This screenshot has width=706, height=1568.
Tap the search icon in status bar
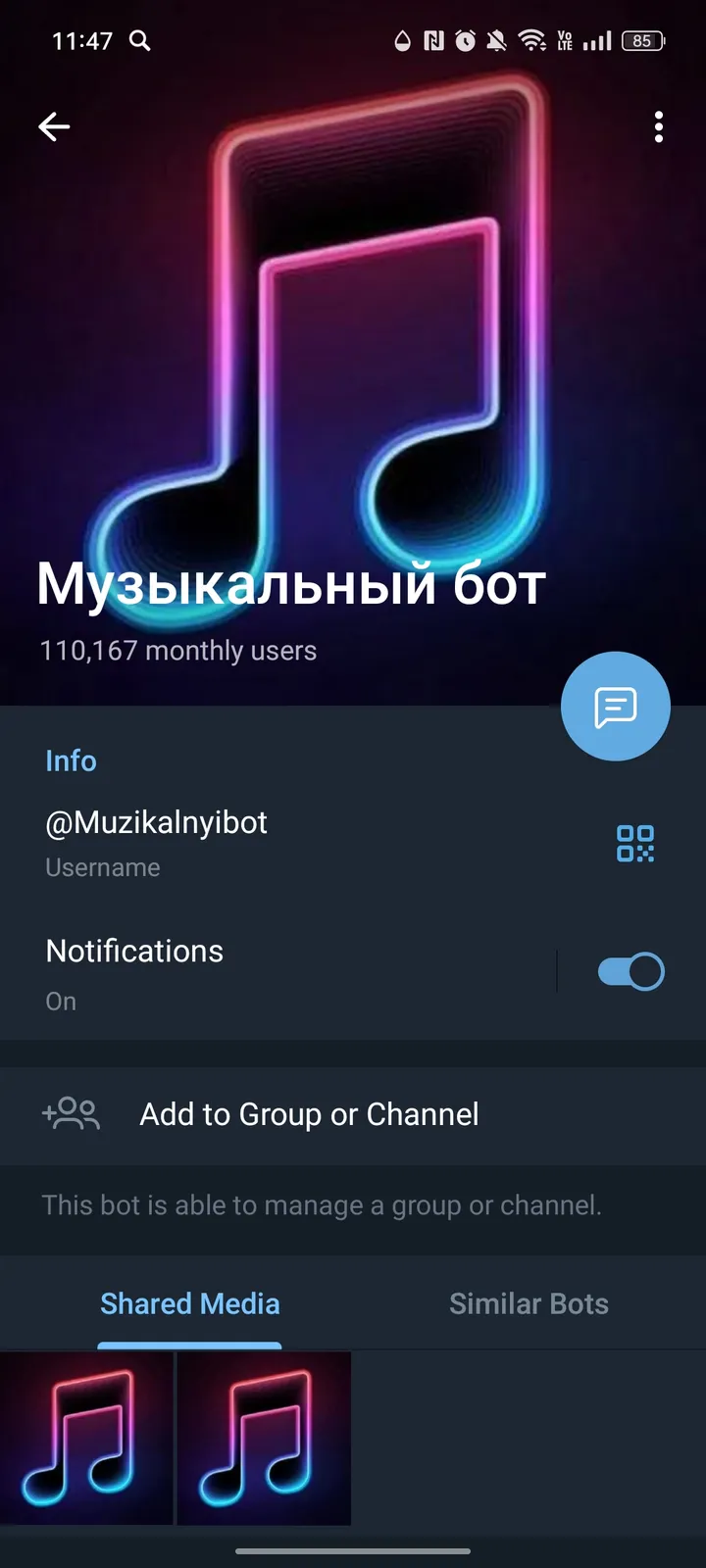point(139,41)
